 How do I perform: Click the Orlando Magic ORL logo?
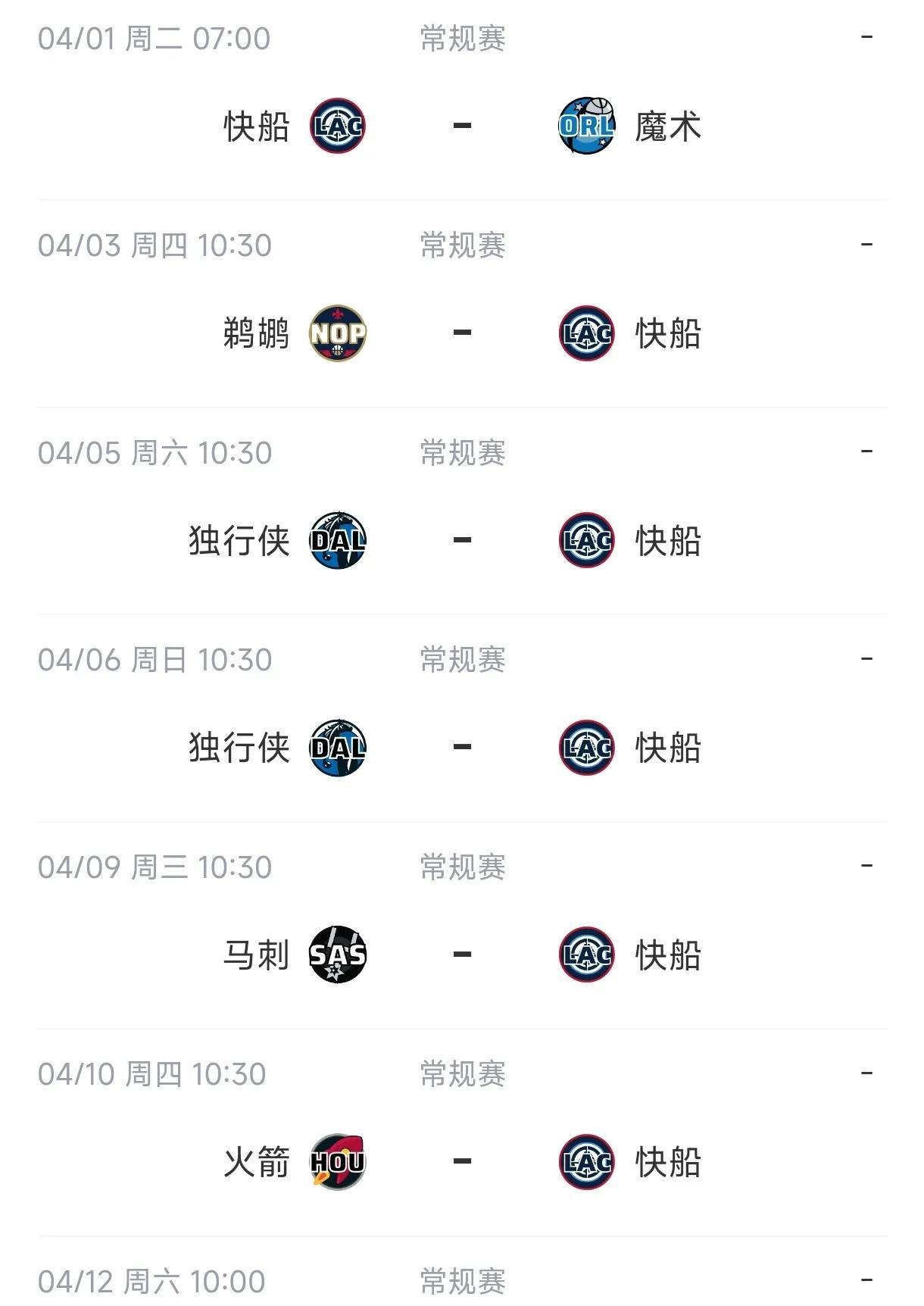[587, 127]
